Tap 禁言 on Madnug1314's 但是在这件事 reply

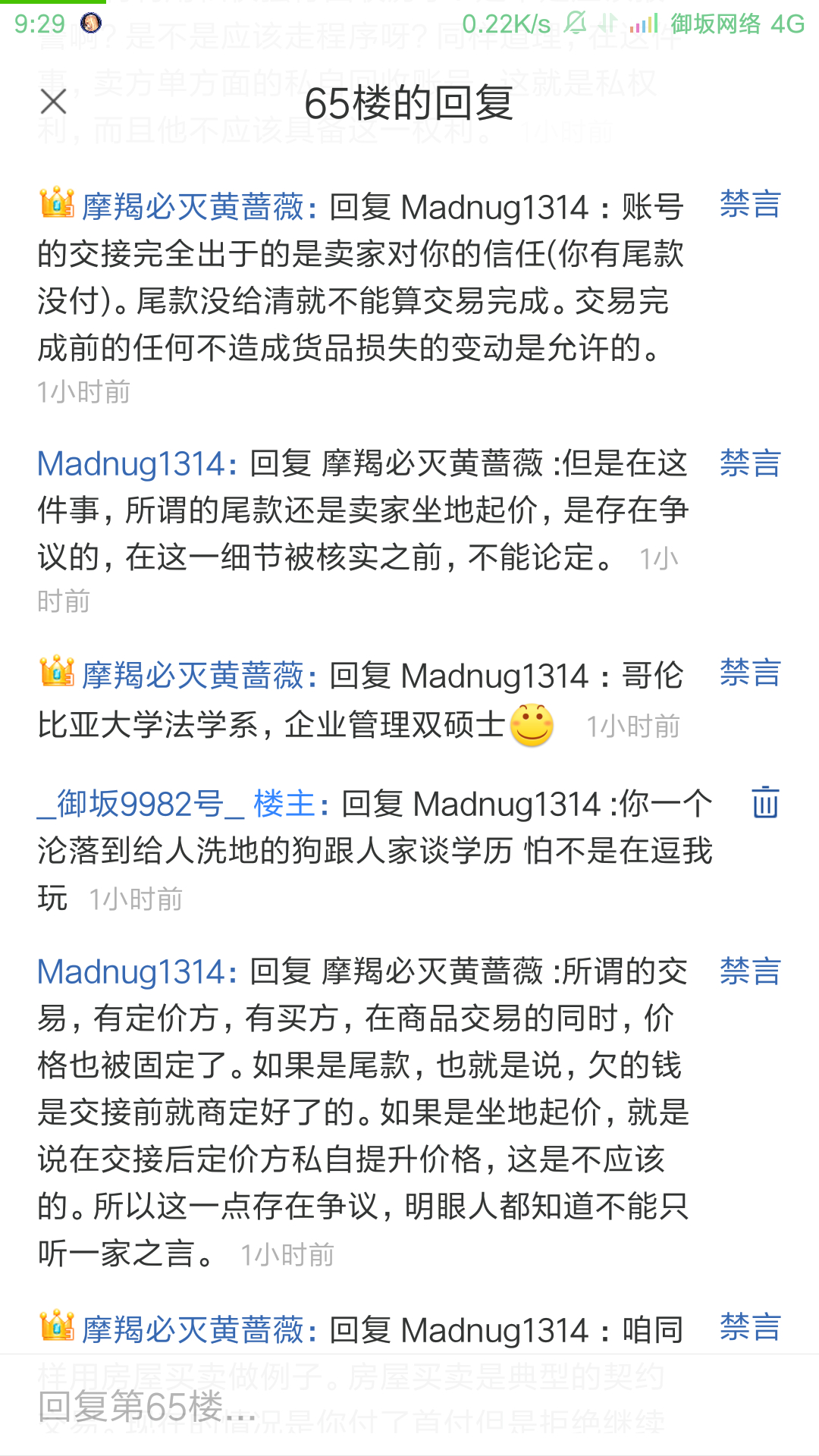[749, 463]
